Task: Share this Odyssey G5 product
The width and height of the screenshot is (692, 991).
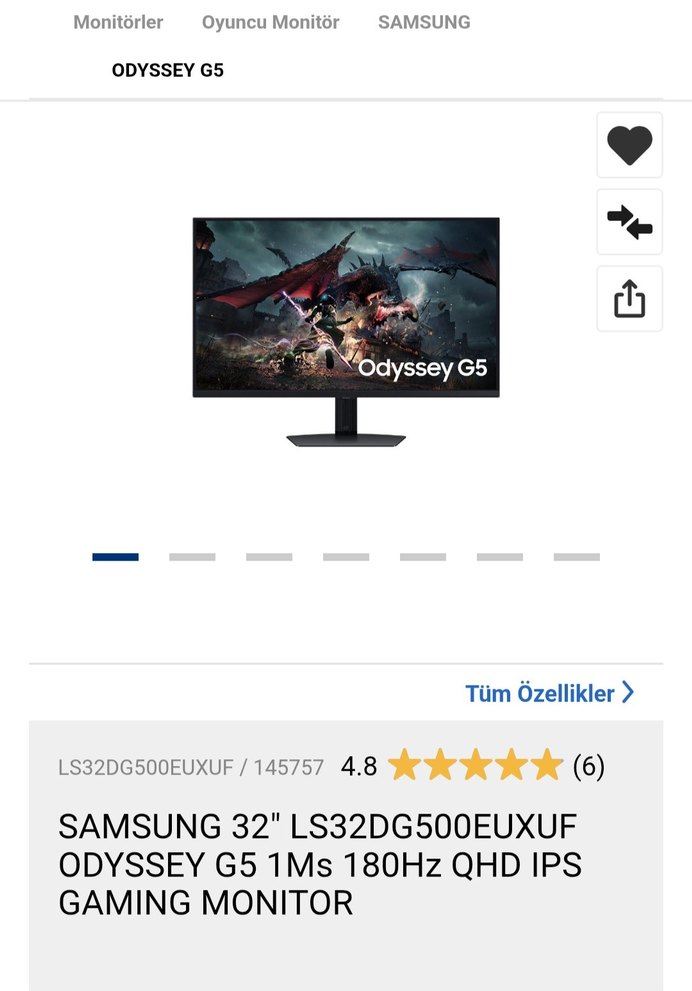Action: pyautogui.click(x=629, y=299)
